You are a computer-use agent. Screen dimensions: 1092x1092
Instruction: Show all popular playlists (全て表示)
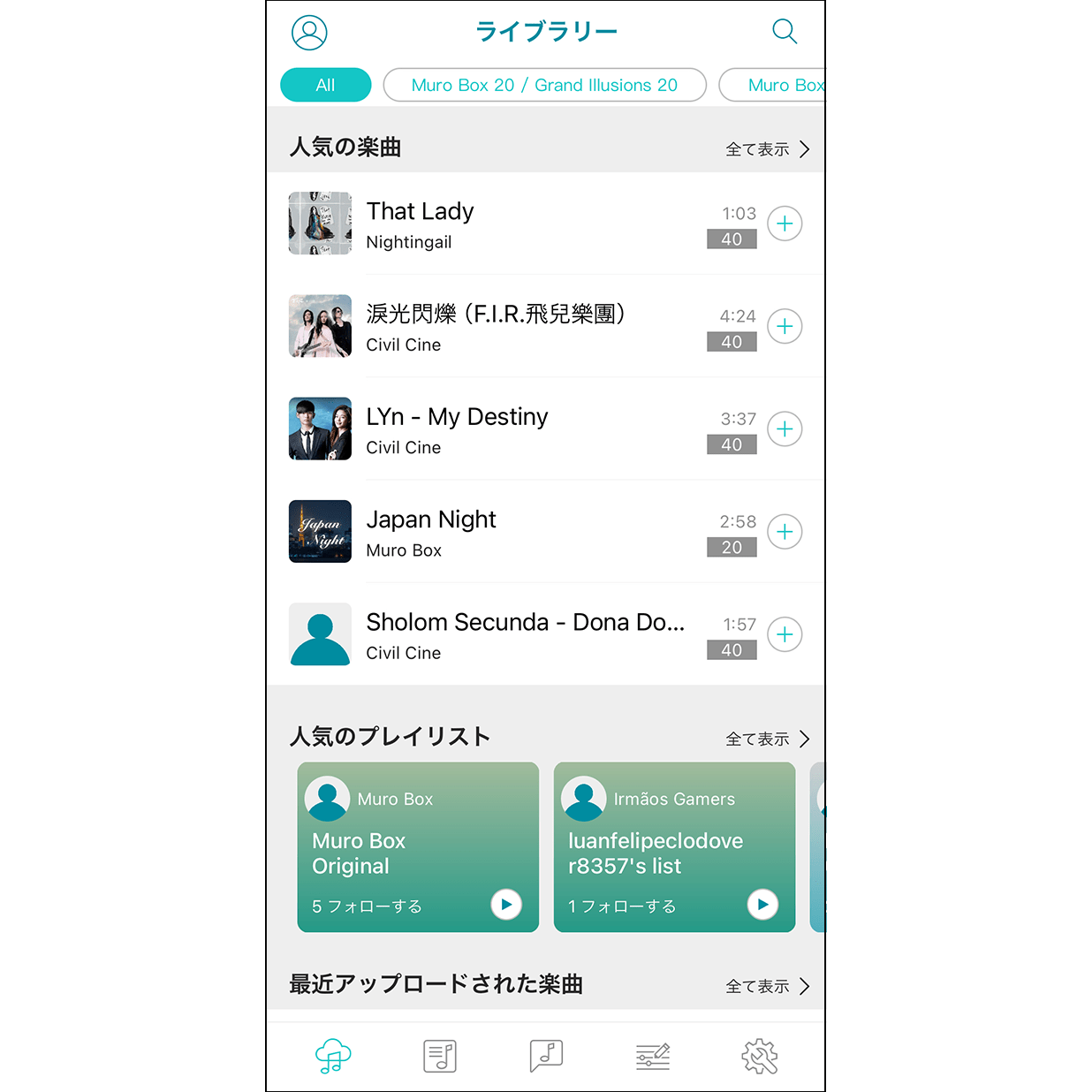(767, 739)
